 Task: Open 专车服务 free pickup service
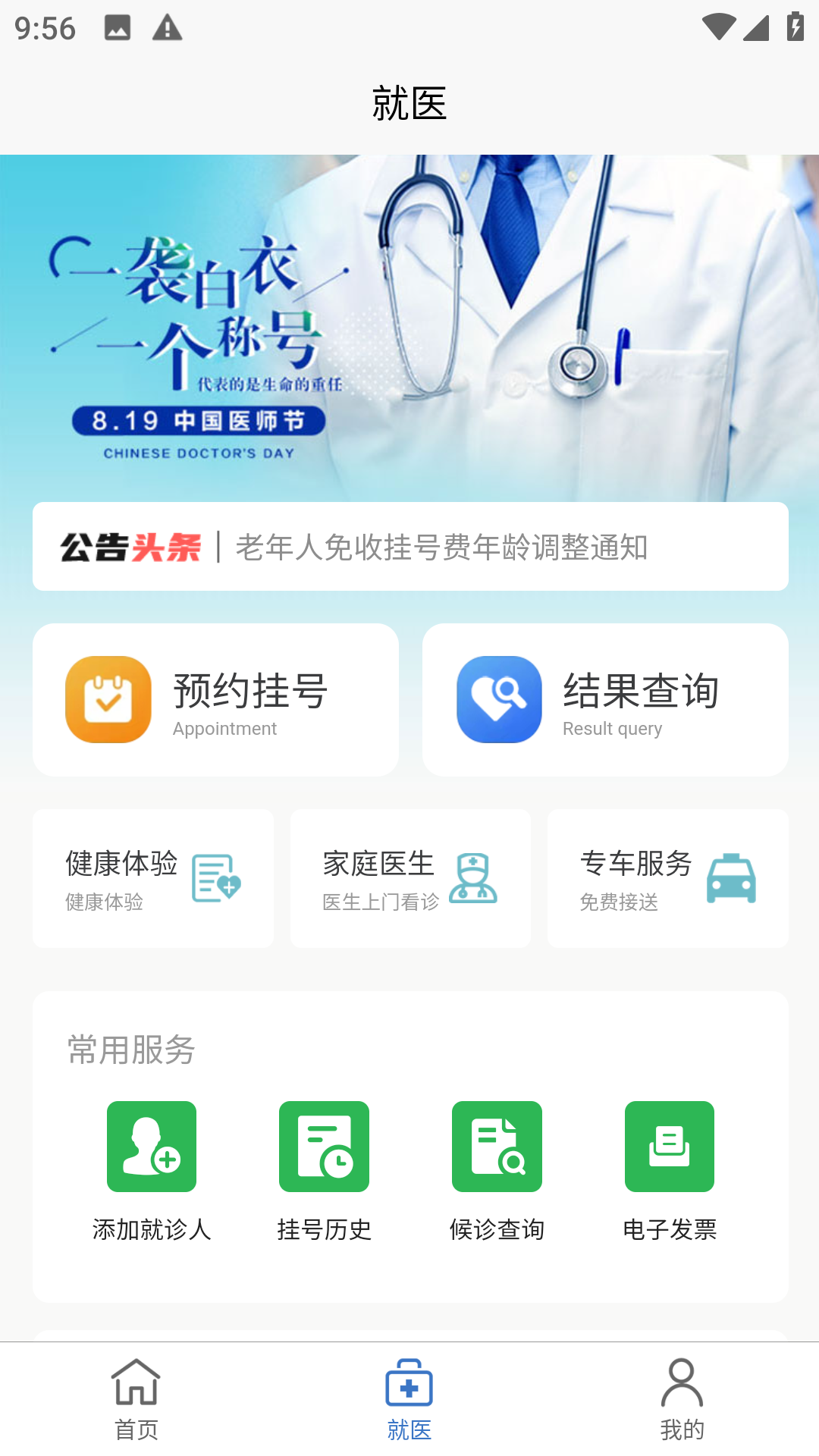pos(667,878)
